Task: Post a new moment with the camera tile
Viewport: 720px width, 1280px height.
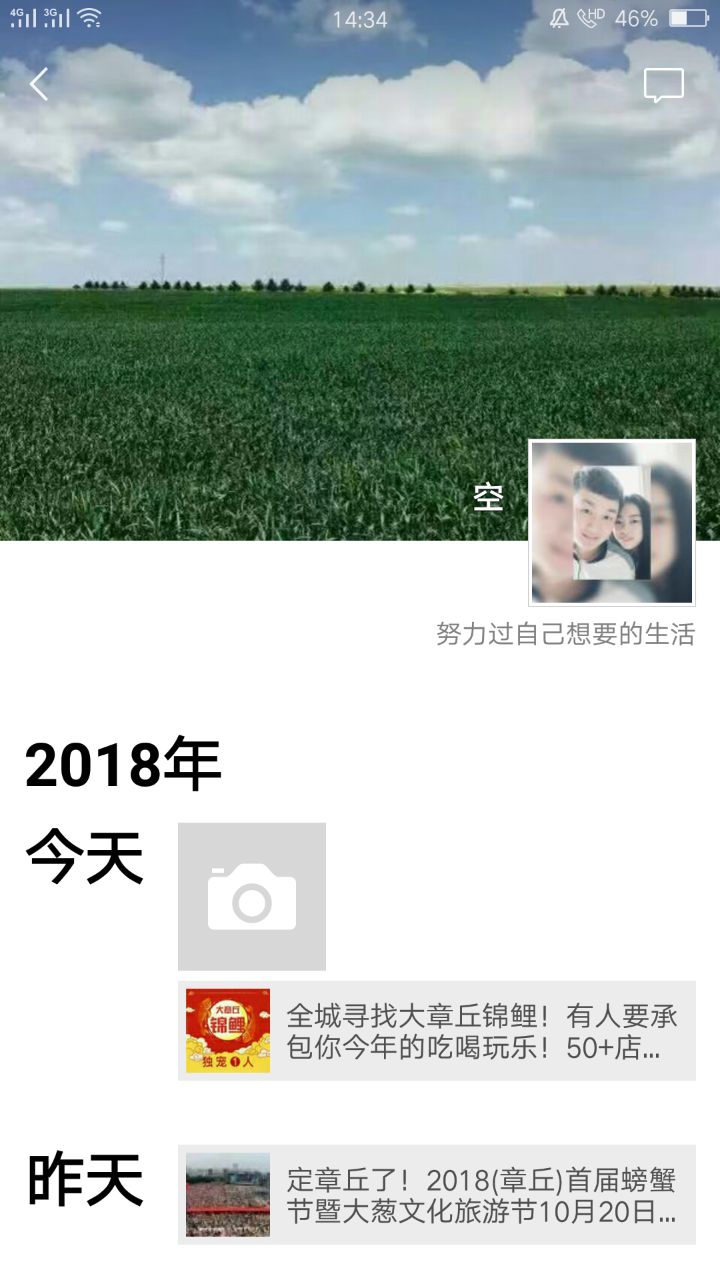Action: coord(252,896)
